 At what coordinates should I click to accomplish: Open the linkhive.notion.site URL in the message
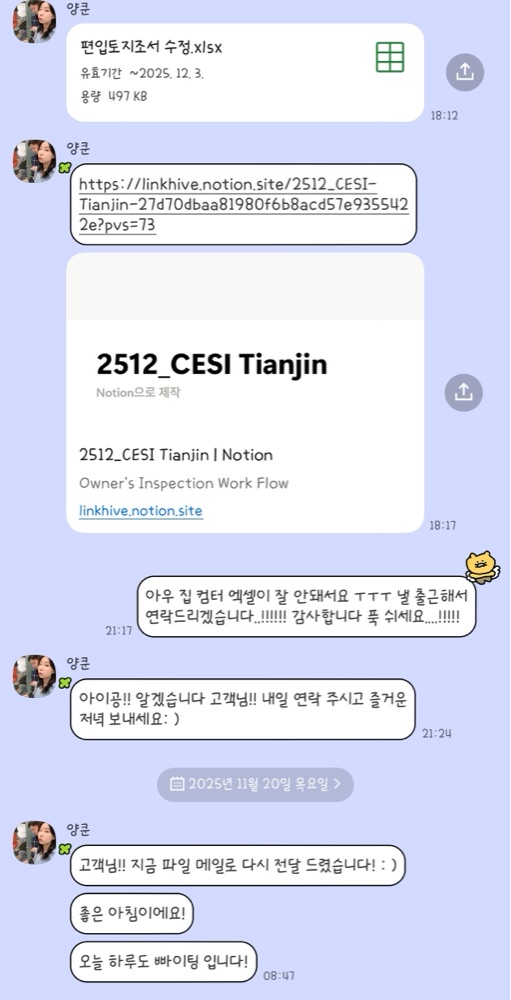click(x=244, y=205)
